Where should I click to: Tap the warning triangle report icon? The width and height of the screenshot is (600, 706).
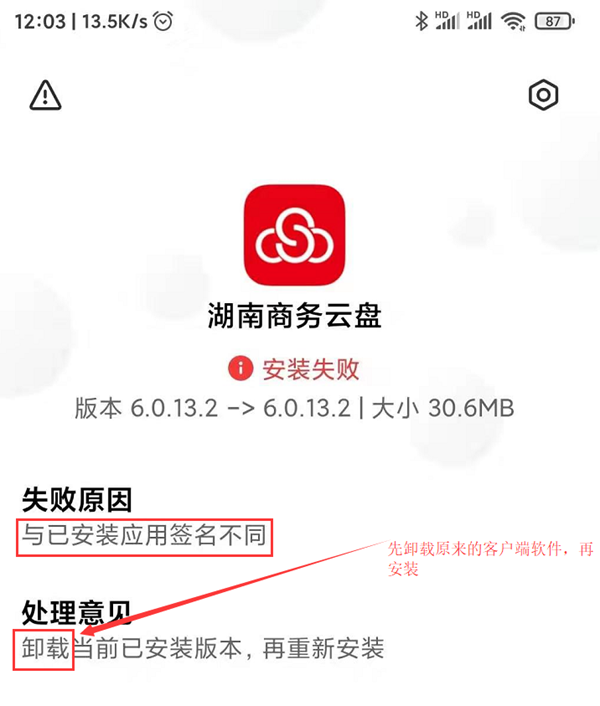(46, 95)
